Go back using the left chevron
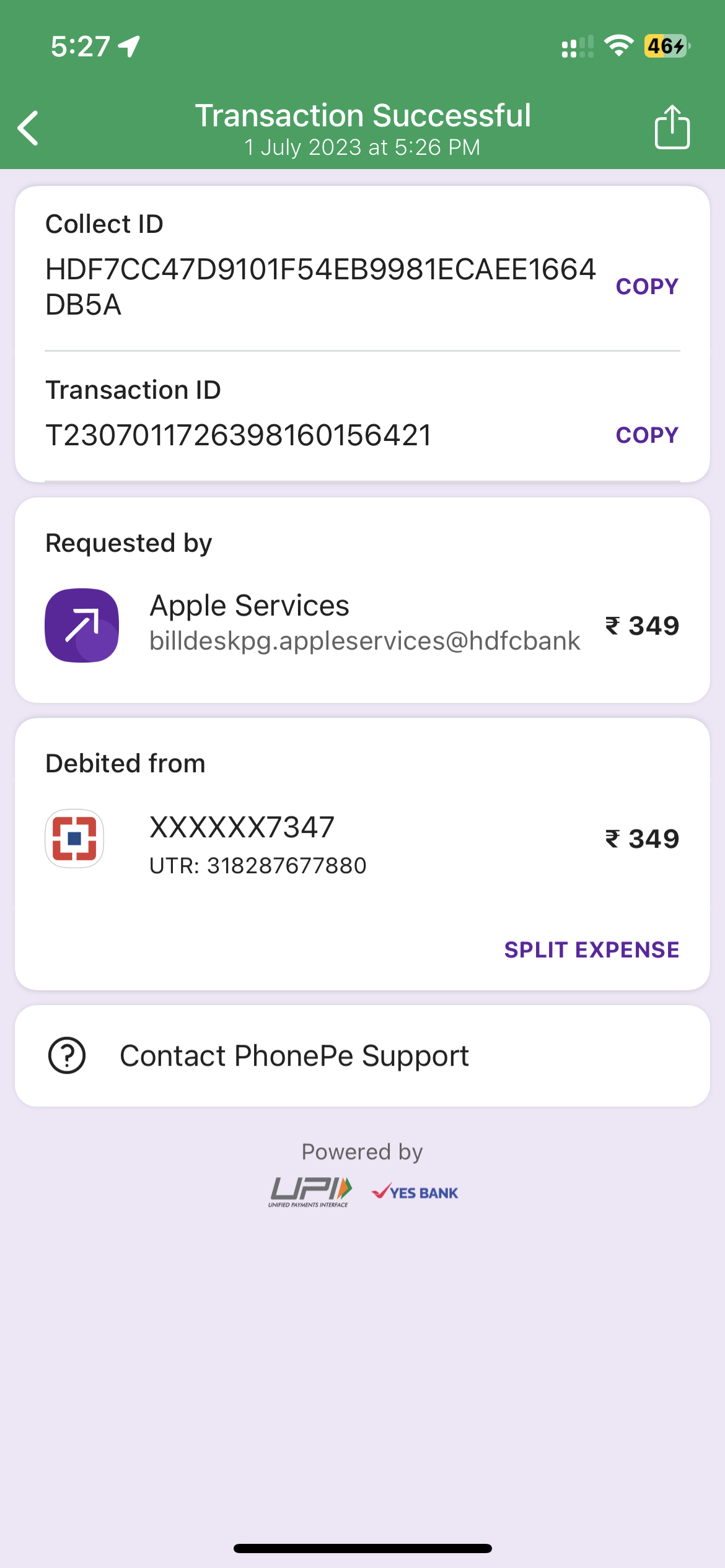The image size is (725, 1568). tap(27, 128)
